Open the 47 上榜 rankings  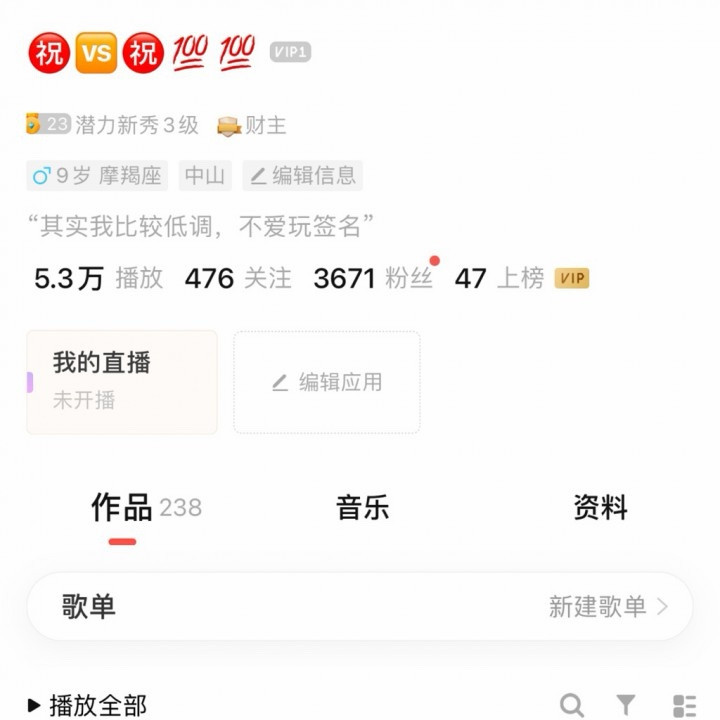point(499,278)
